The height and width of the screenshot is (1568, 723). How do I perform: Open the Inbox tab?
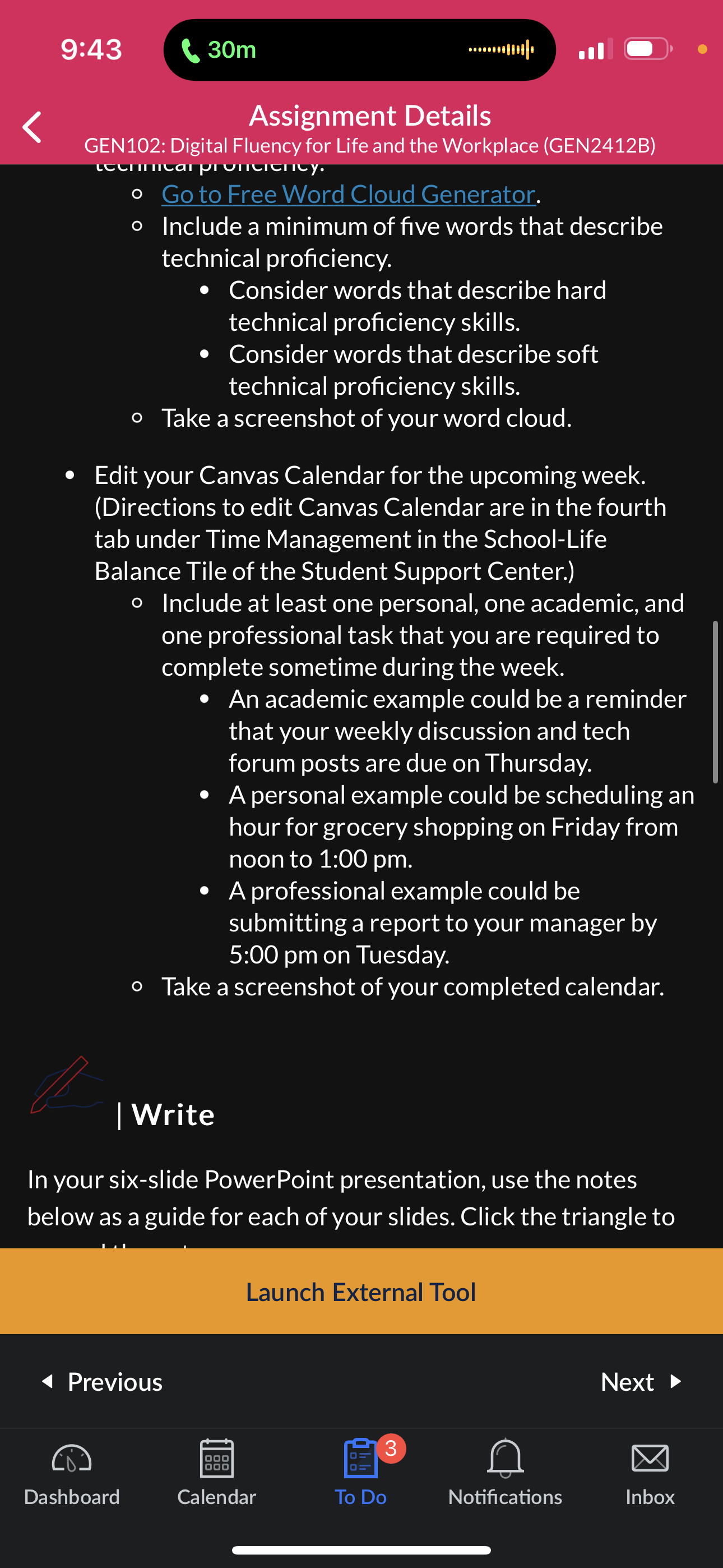coord(650,1473)
